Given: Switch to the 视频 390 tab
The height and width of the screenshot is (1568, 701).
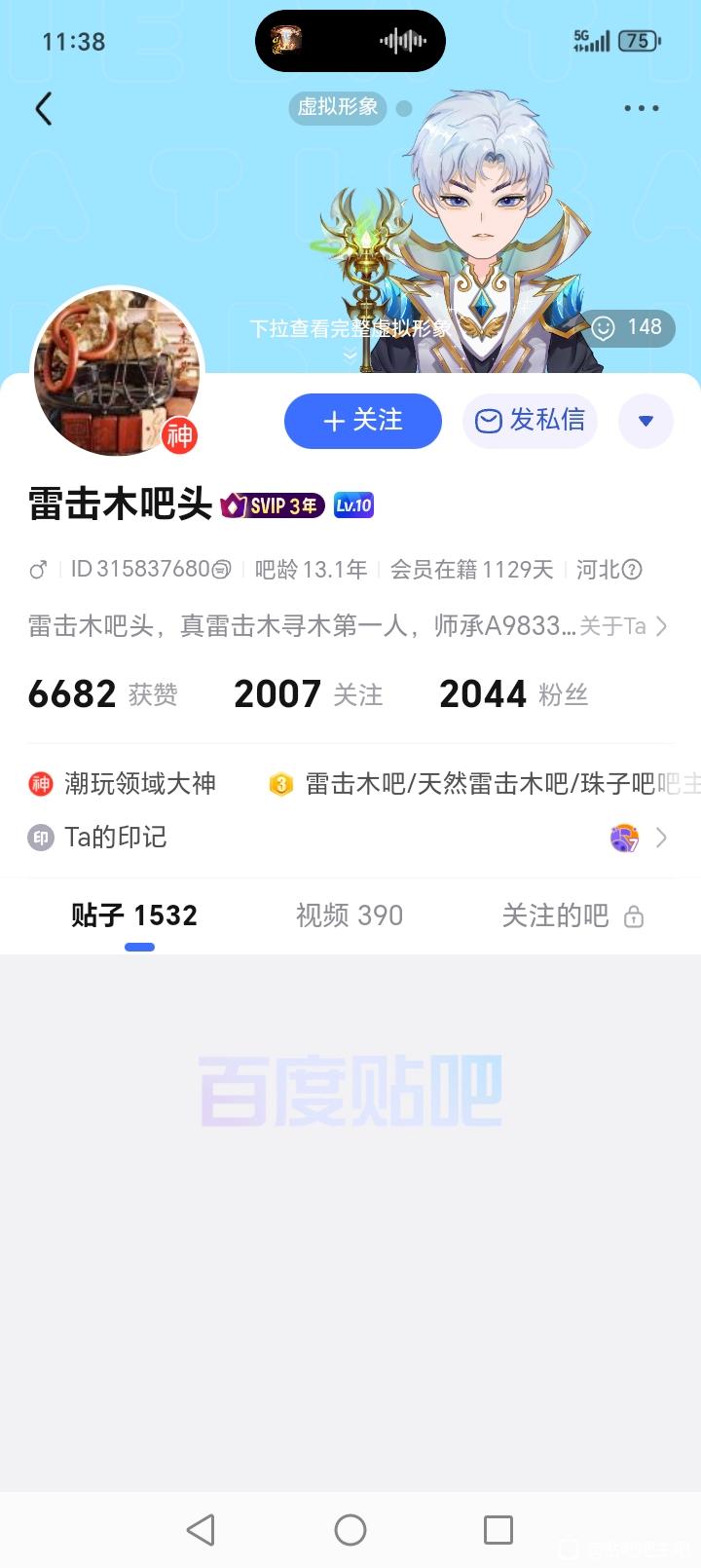Looking at the screenshot, I should point(350,915).
